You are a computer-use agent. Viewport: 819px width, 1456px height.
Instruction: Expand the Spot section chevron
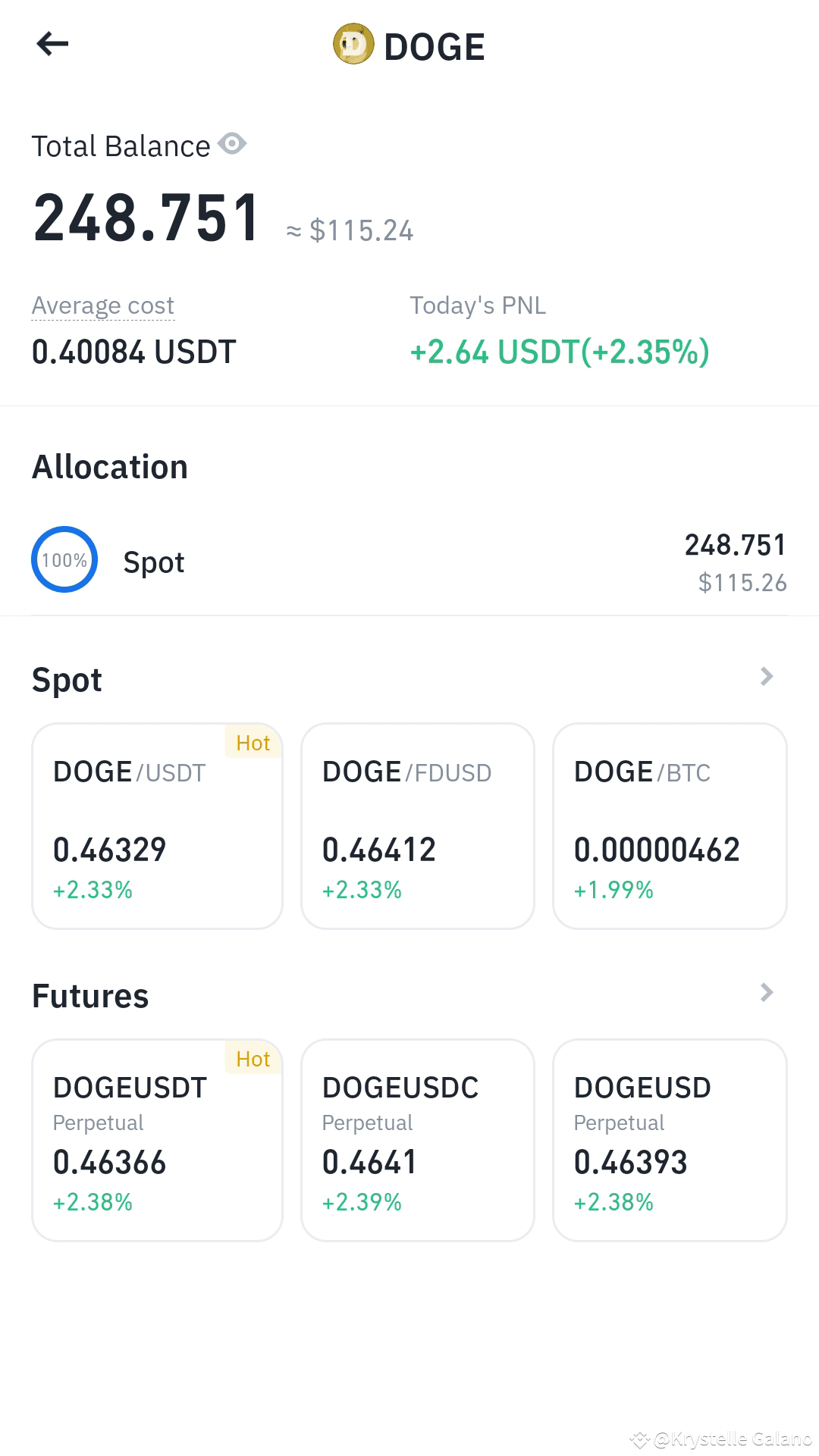pyautogui.click(x=767, y=676)
